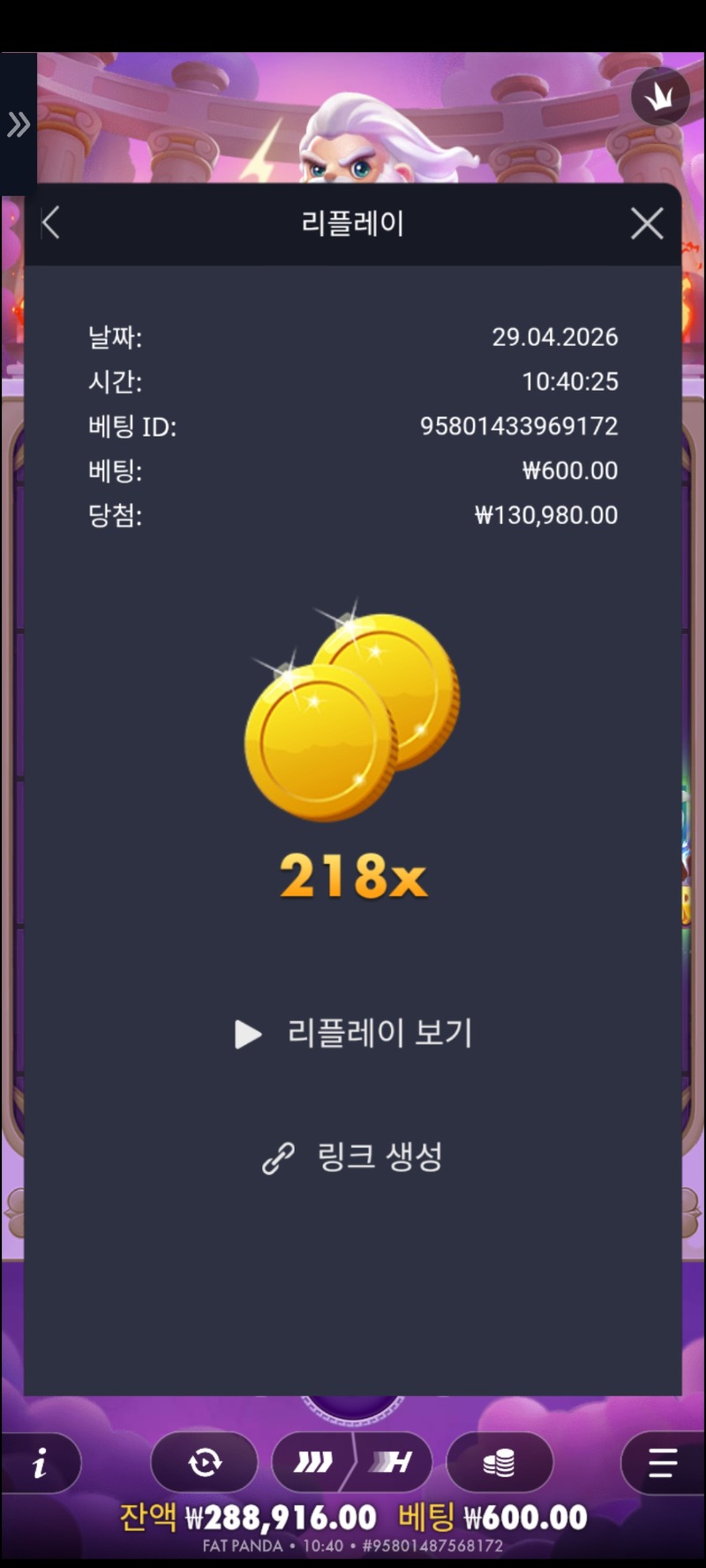Open the bet amount coins button
Viewport: 706px width, 1568px height.
coord(499,1463)
